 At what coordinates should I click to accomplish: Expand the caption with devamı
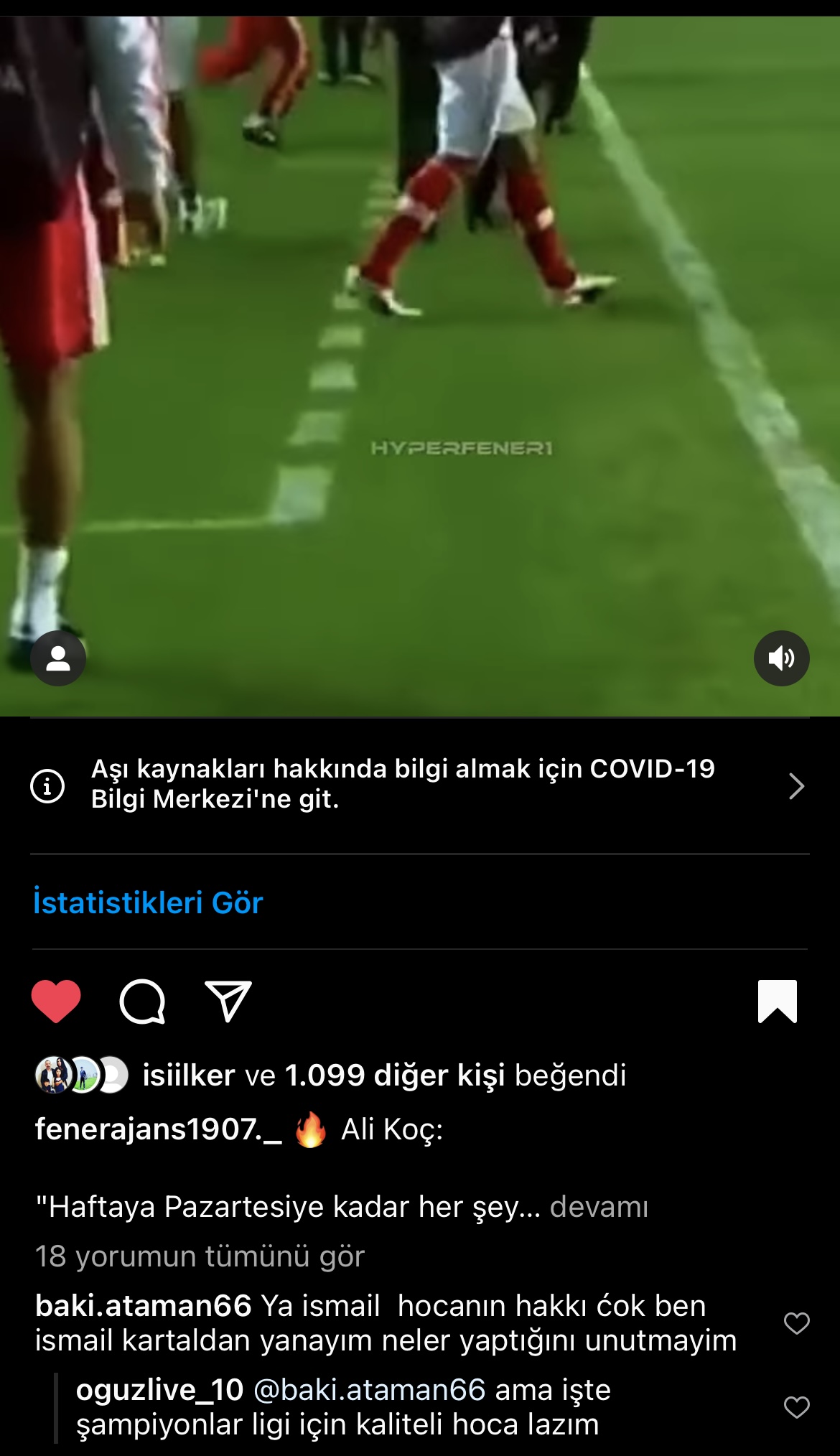coord(599,1207)
